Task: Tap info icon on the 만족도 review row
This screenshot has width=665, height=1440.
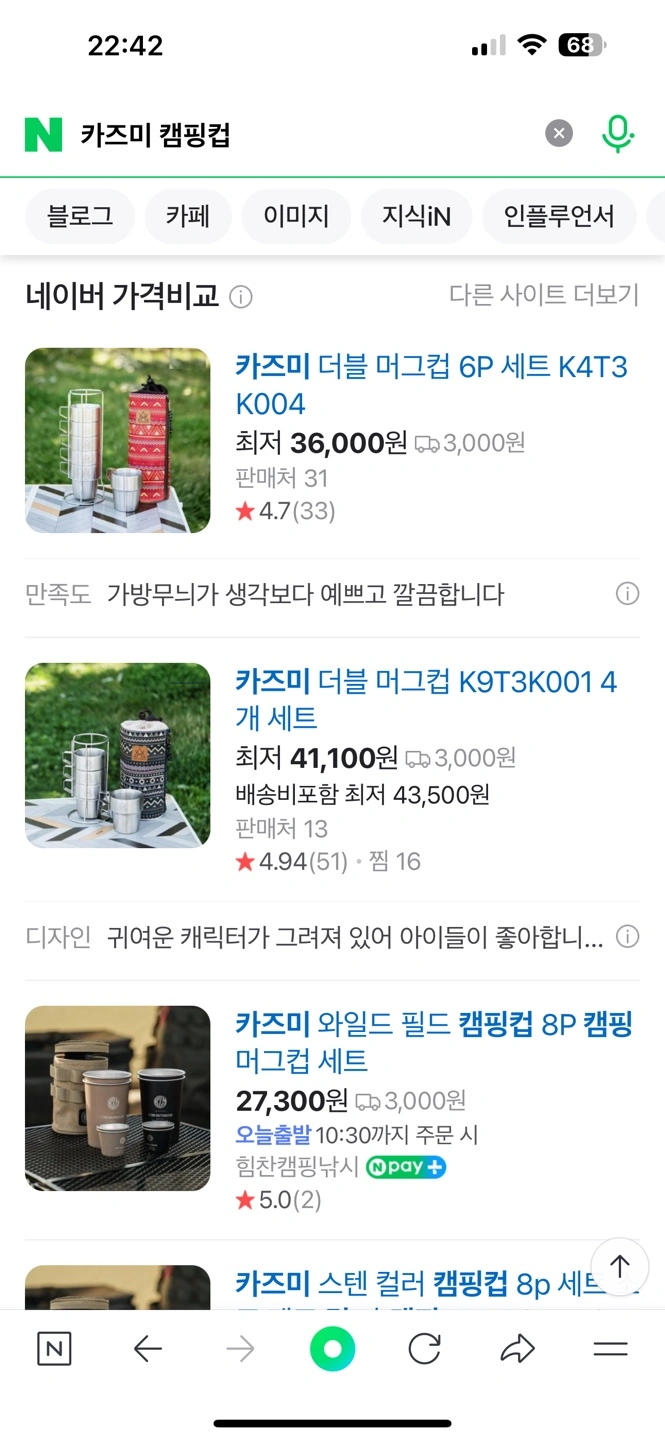Action: (627, 594)
